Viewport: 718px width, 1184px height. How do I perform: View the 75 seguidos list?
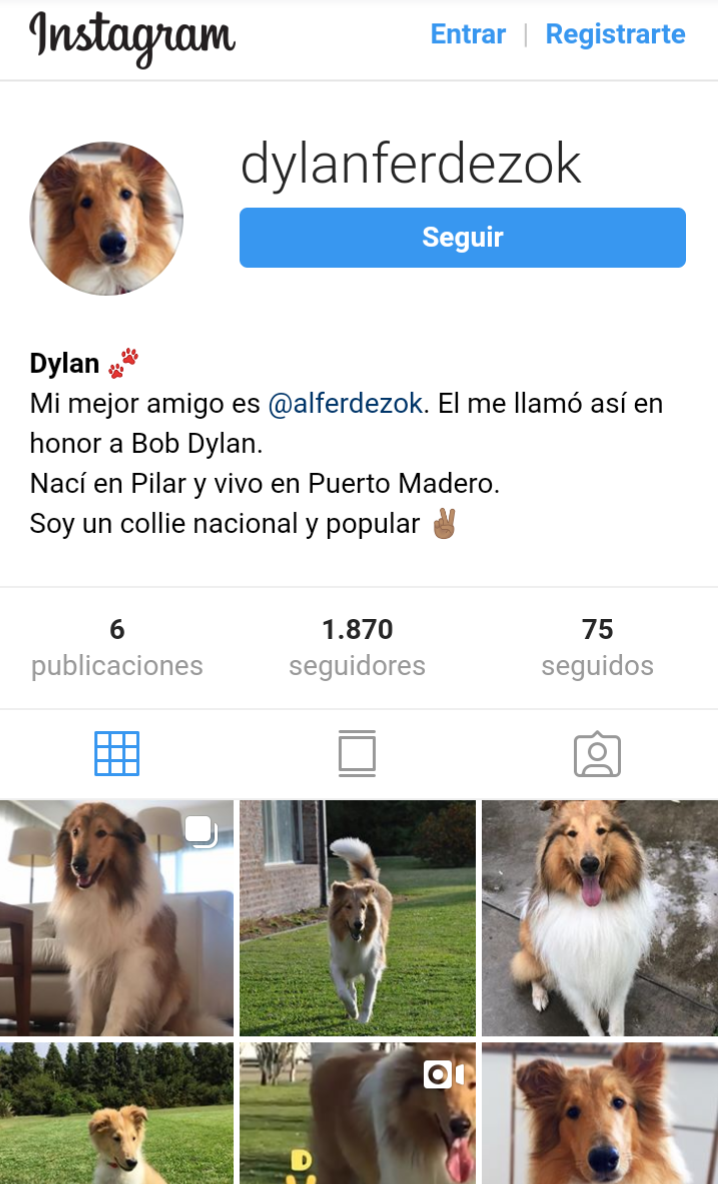click(x=597, y=647)
